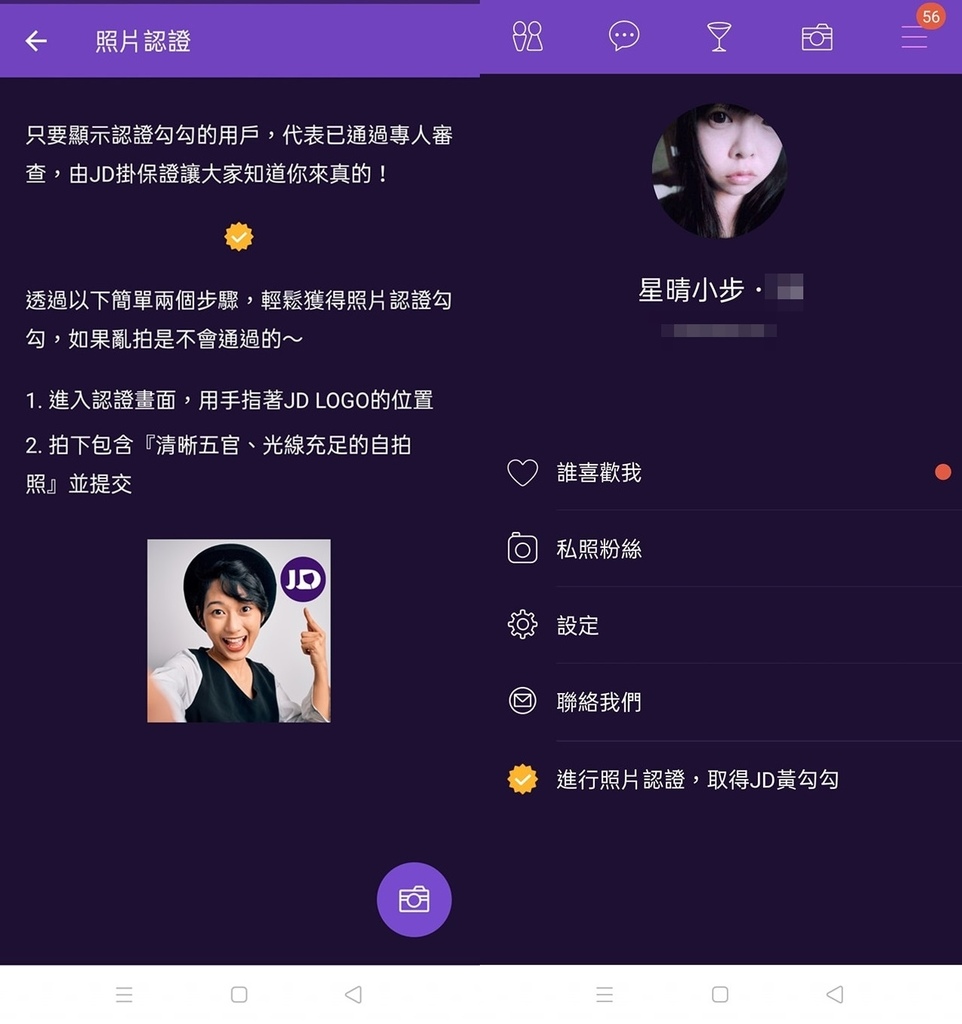Open the menu tab with the 56 badge
962x1024 pixels.
pos(914,37)
